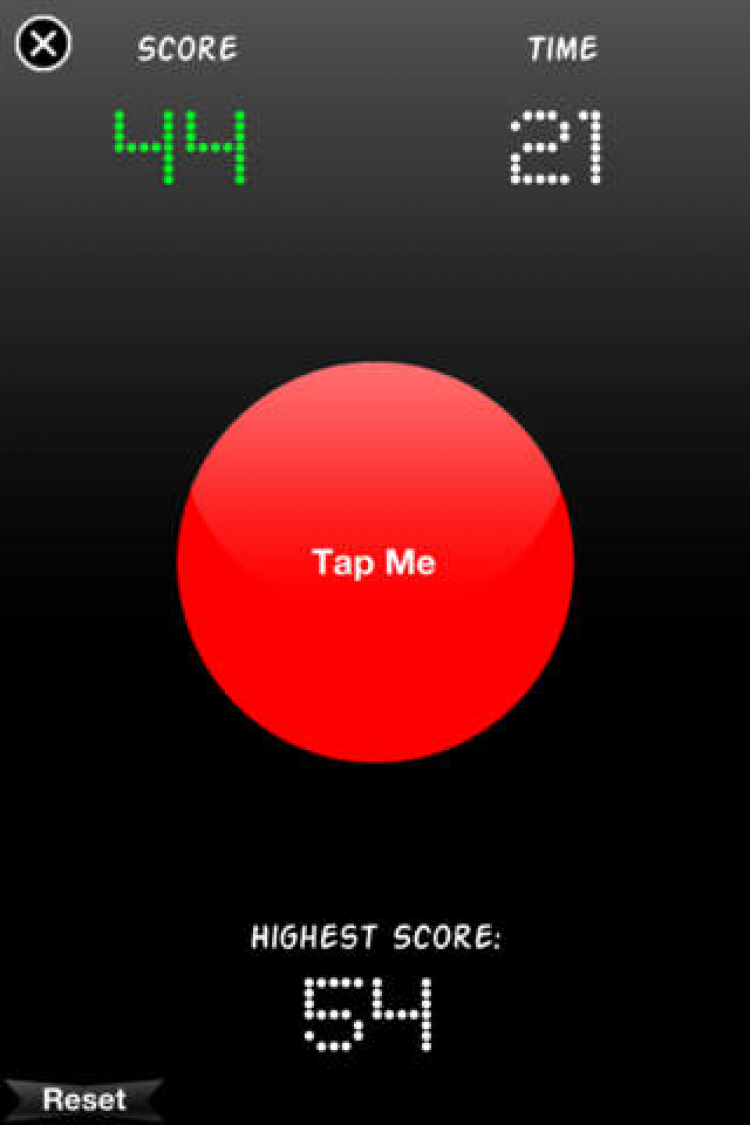Screen dimensions: 750x1125
Task: Close the game with the X icon
Action: pos(43,44)
